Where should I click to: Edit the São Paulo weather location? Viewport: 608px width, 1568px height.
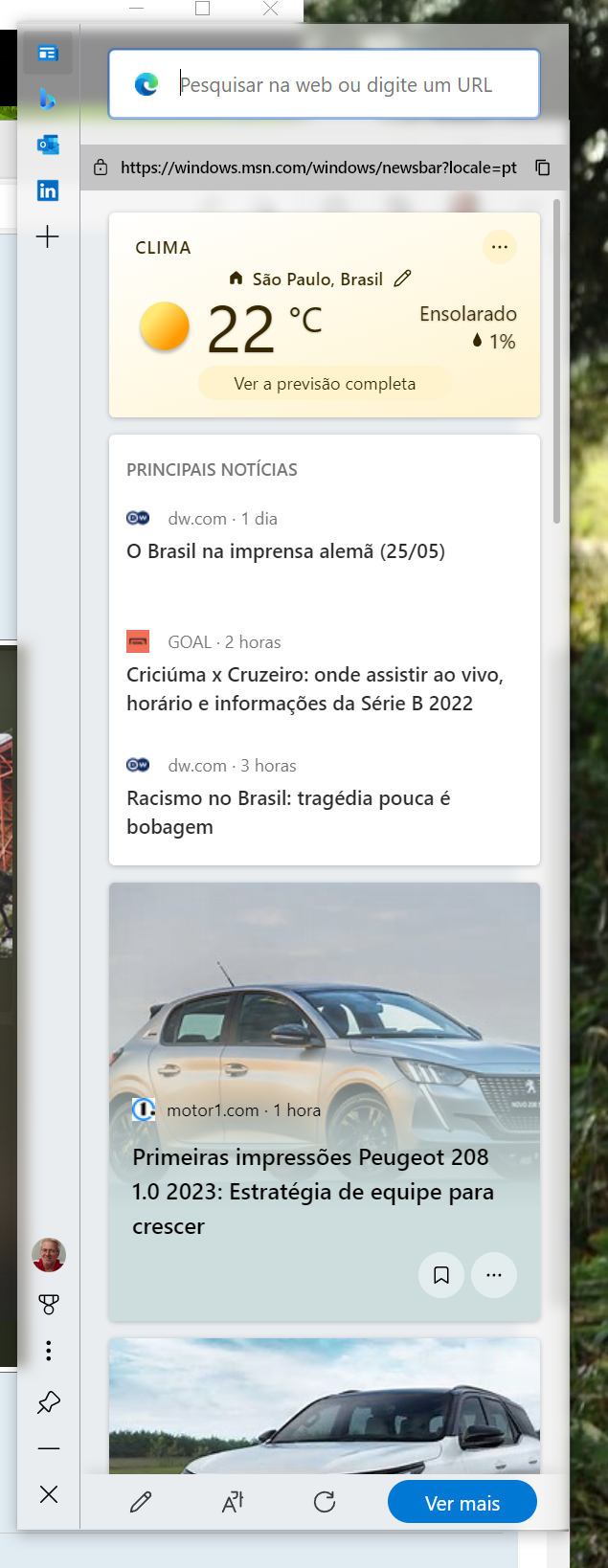403,279
